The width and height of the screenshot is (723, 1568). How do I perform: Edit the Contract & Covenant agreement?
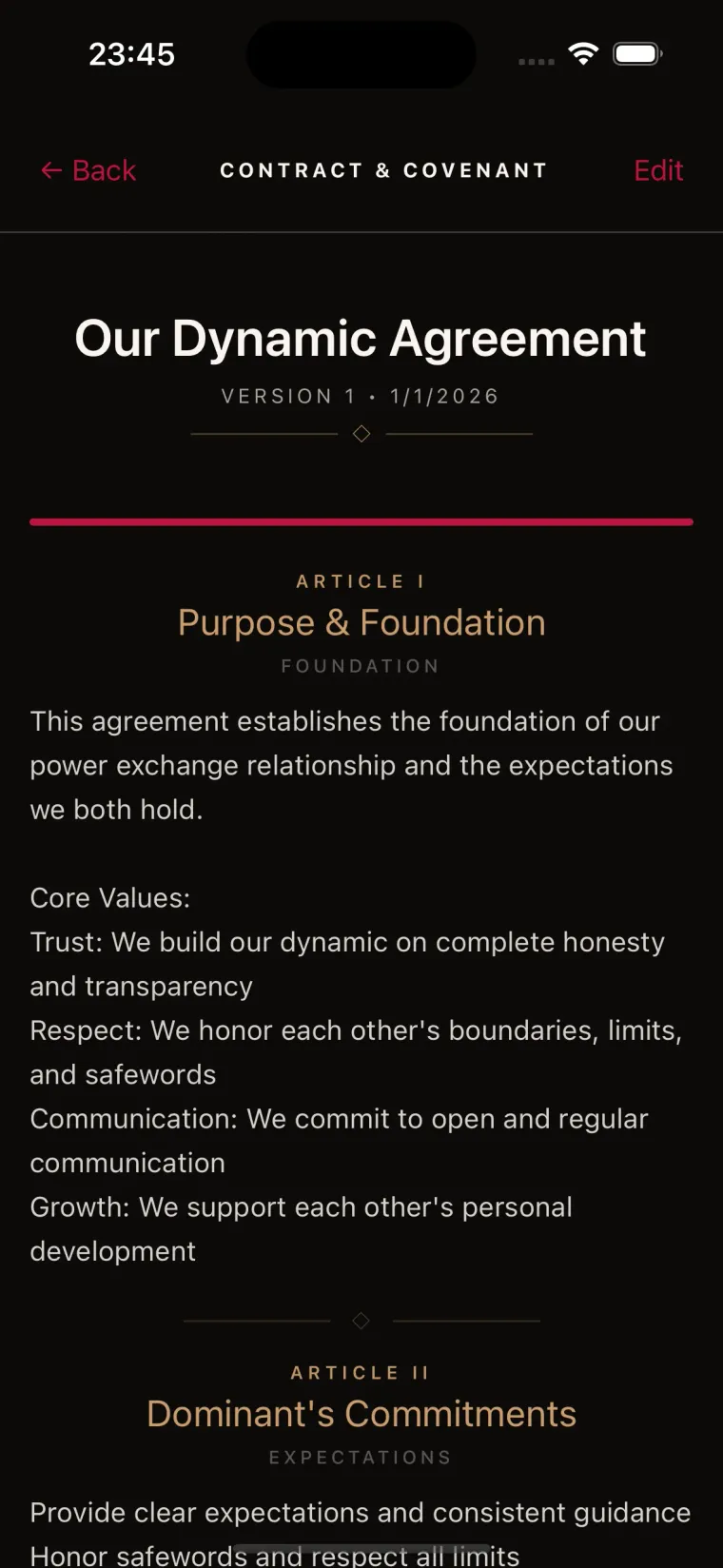point(658,170)
